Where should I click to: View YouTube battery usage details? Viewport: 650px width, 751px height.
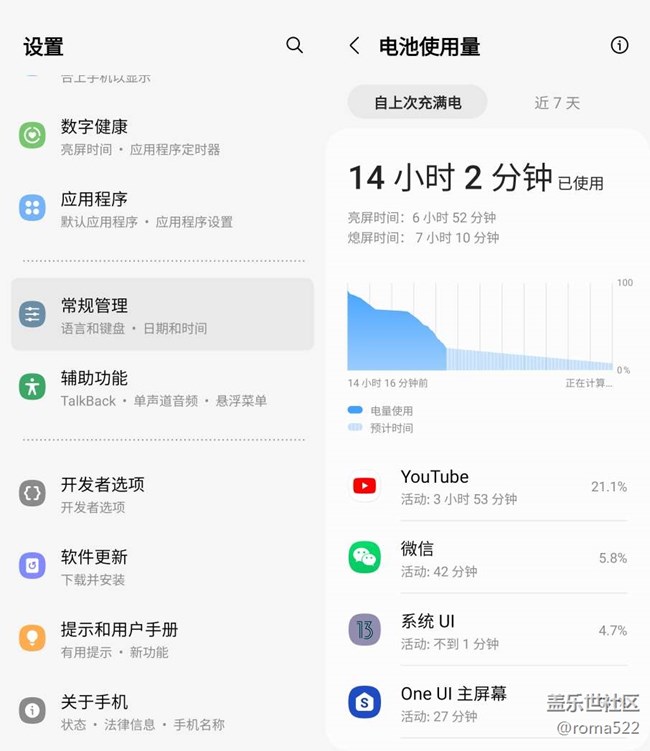[488, 487]
